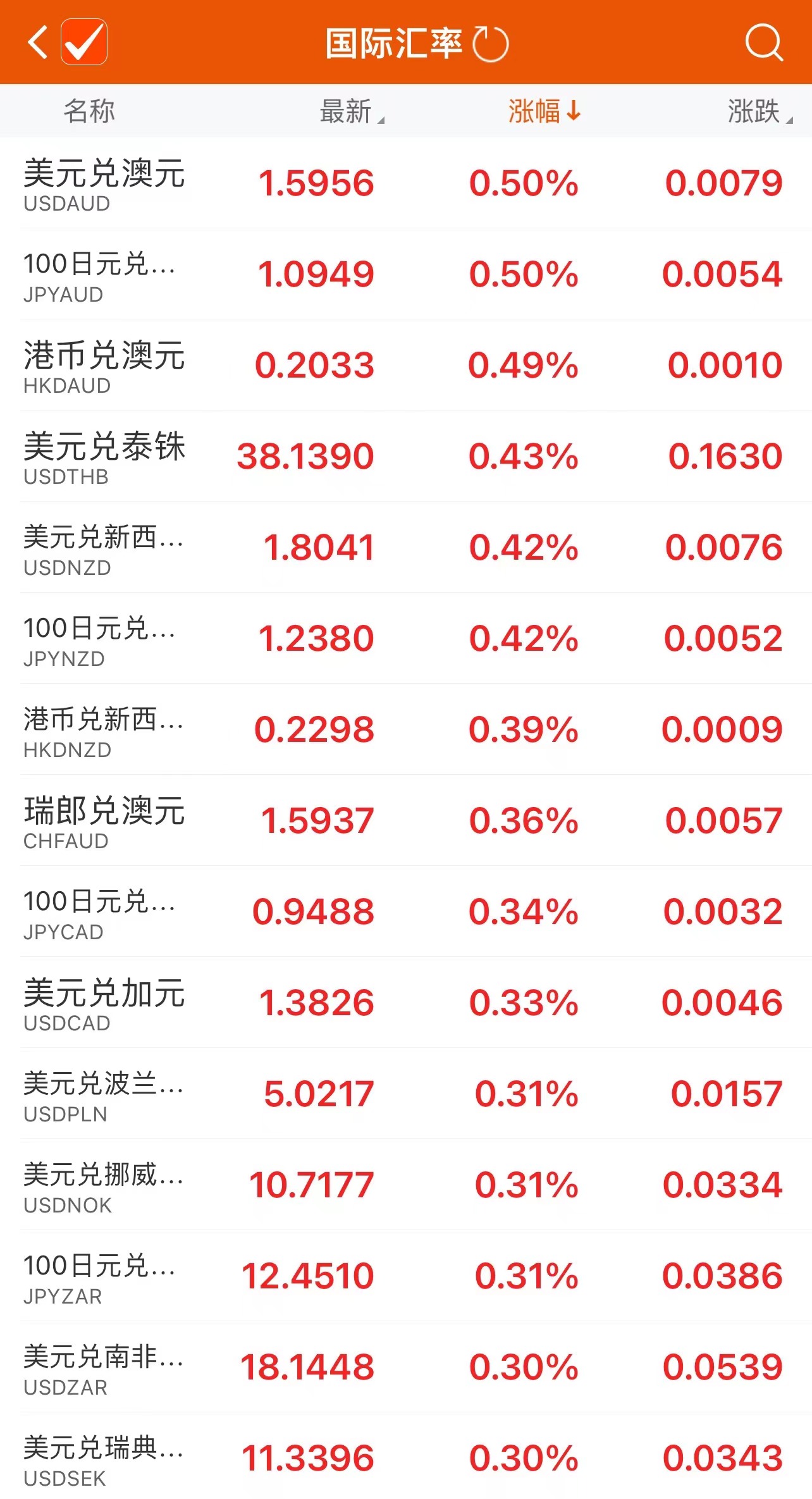812x1499 pixels.
Task: Open the JPYCAD row
Action: 406,912
